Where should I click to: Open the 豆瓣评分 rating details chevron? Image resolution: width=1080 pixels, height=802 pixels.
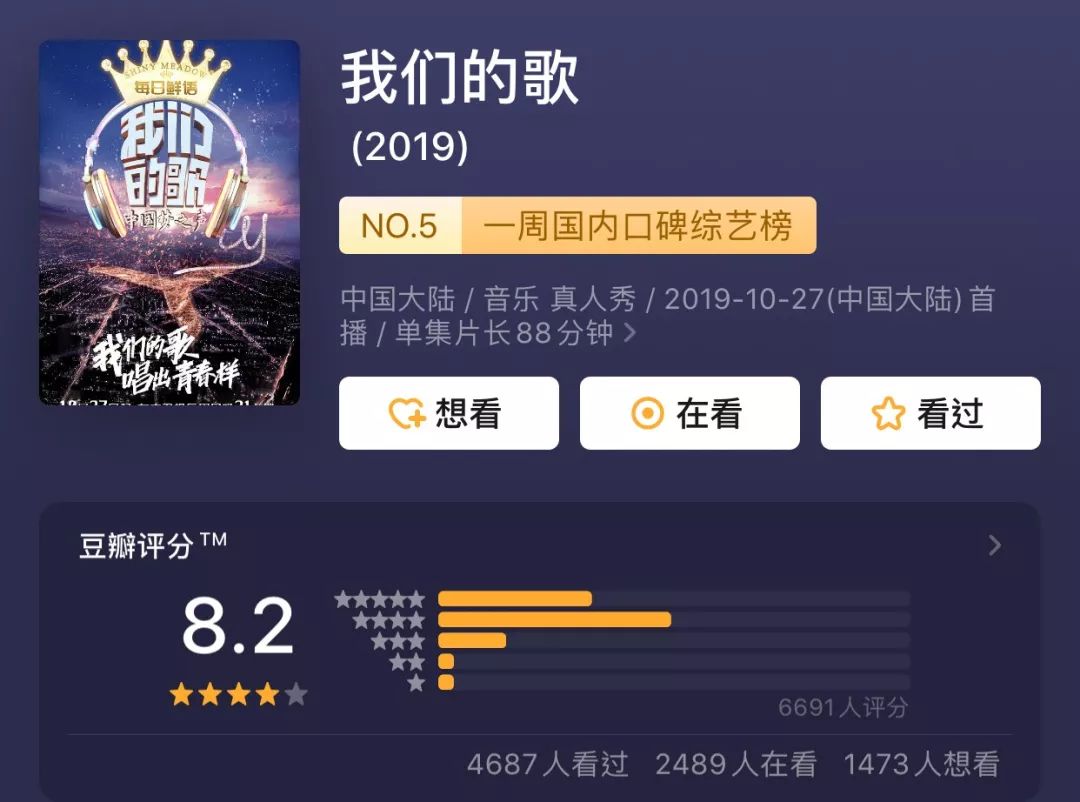[x=994, y=545]
